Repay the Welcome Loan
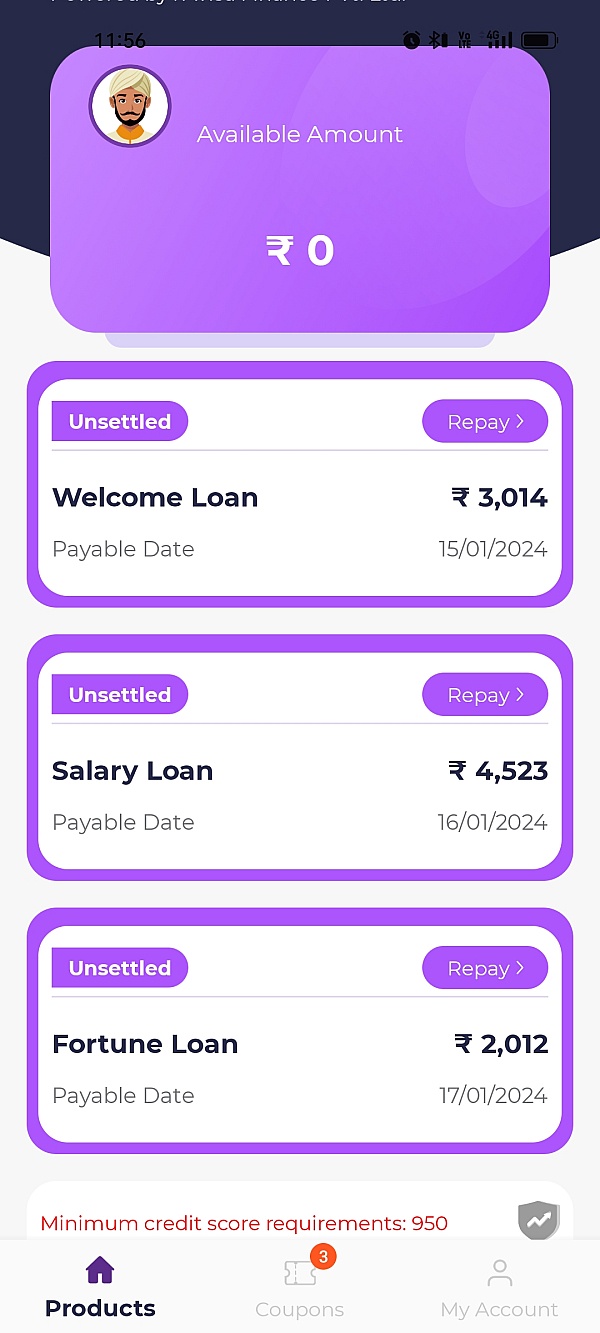 coord(485,422)
